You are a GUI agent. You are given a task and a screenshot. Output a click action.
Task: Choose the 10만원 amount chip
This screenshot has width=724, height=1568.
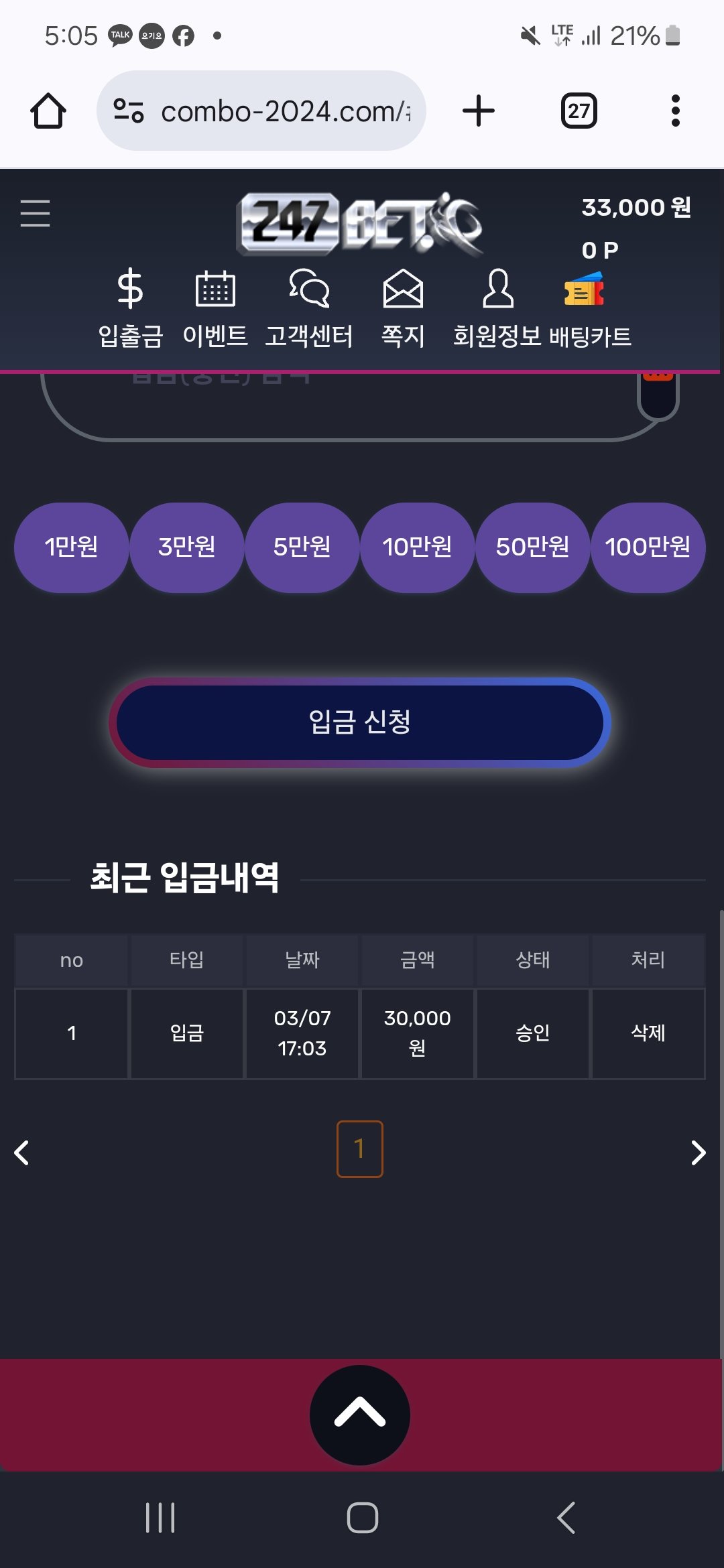point(417,547)
